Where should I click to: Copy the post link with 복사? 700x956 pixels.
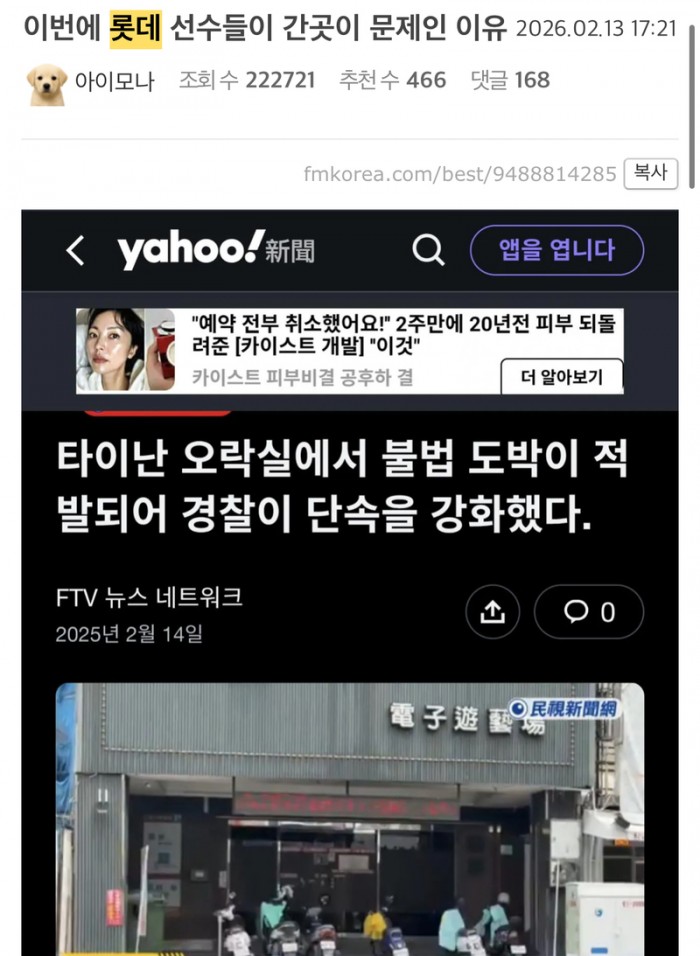[x=650, y=173]
